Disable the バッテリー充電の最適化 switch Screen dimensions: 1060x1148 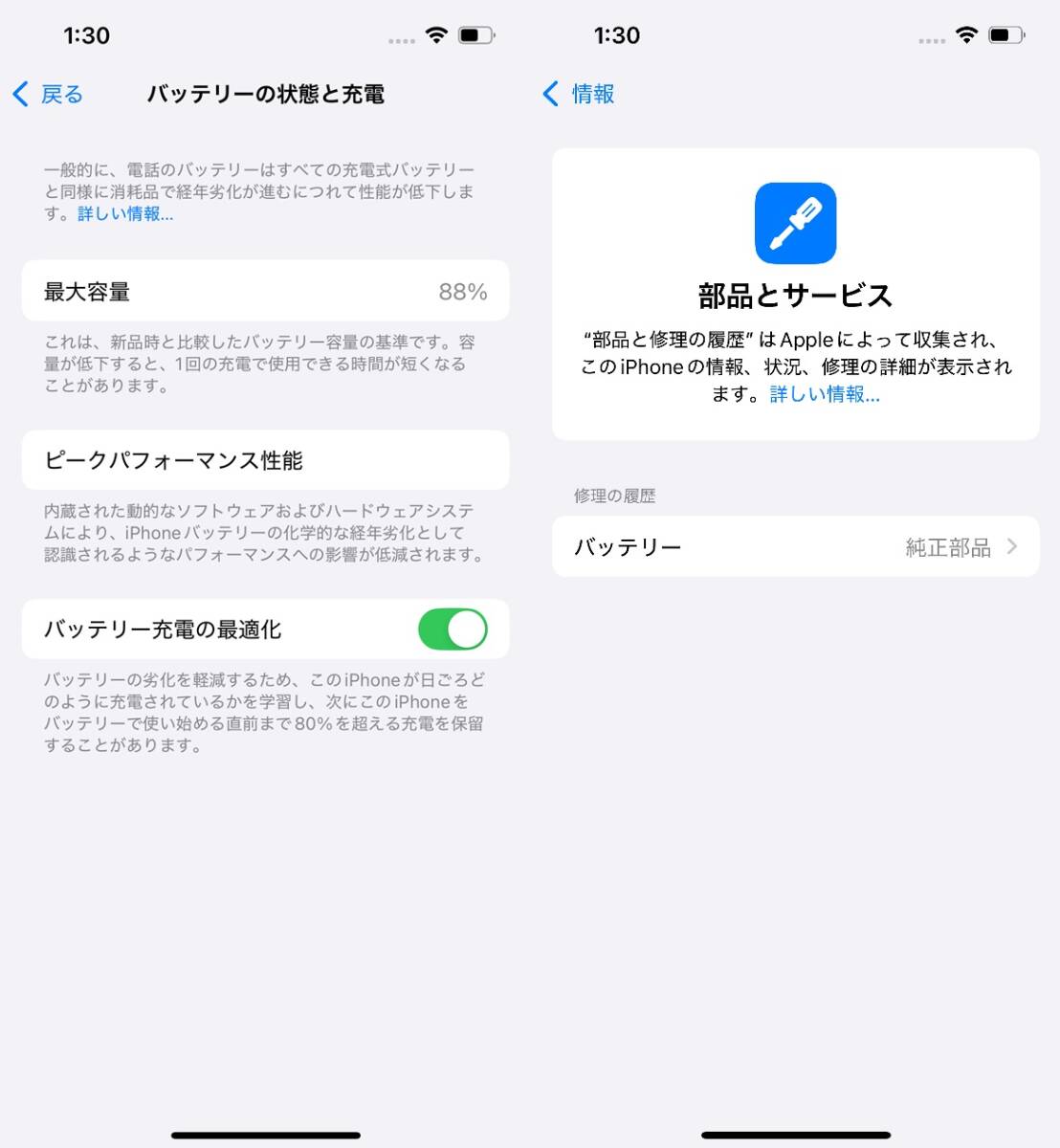pos(453,629)
